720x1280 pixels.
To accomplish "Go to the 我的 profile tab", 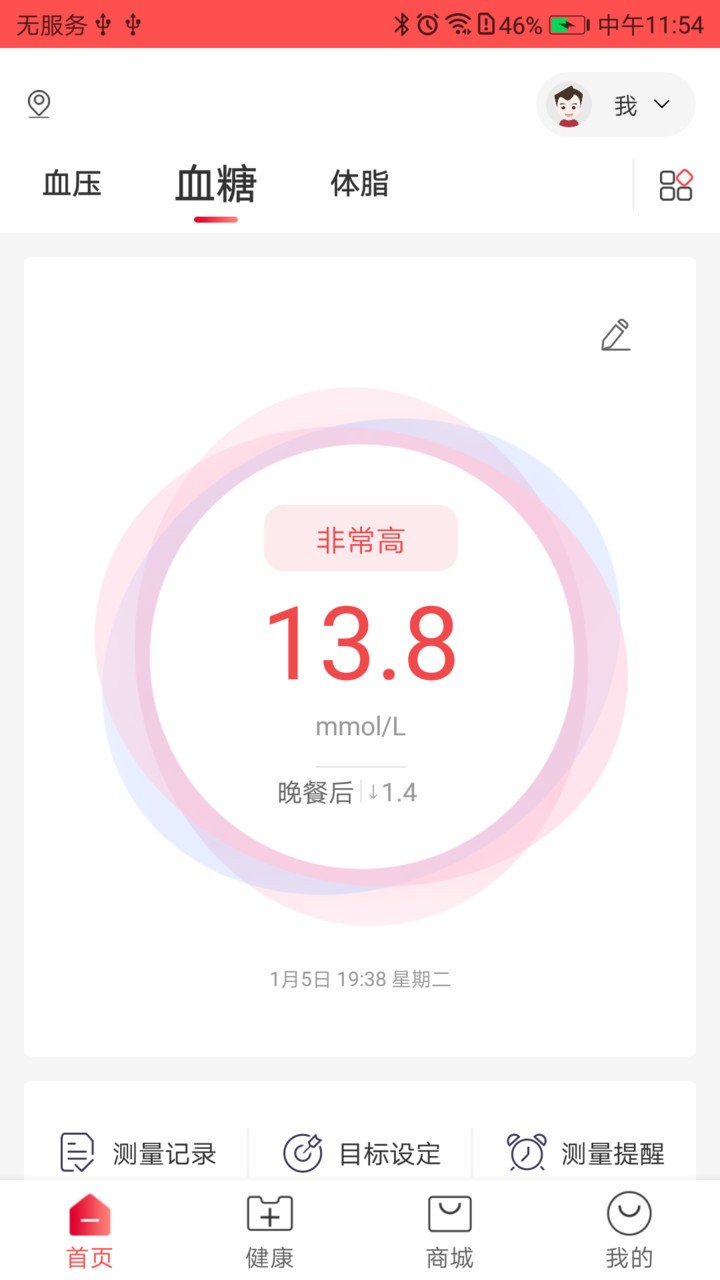I will coord(629,1230).
